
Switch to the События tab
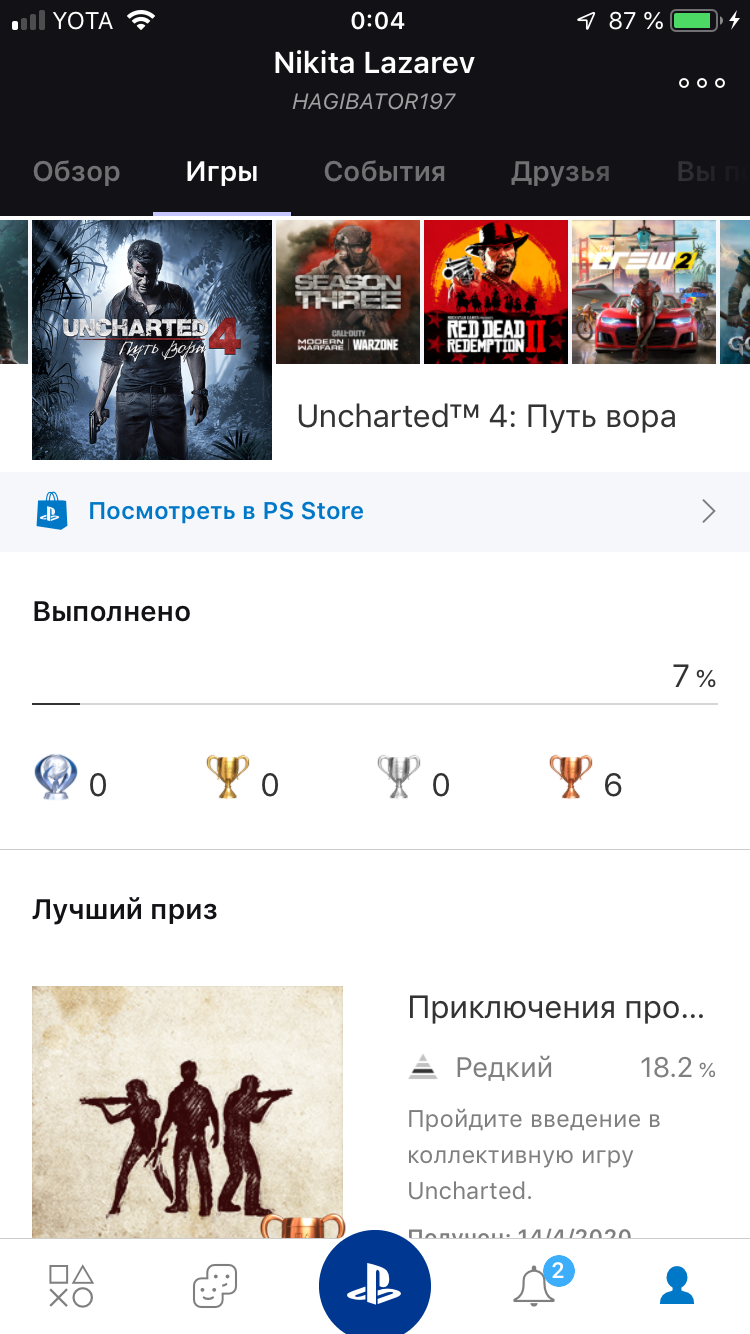[x=384, y=172]
